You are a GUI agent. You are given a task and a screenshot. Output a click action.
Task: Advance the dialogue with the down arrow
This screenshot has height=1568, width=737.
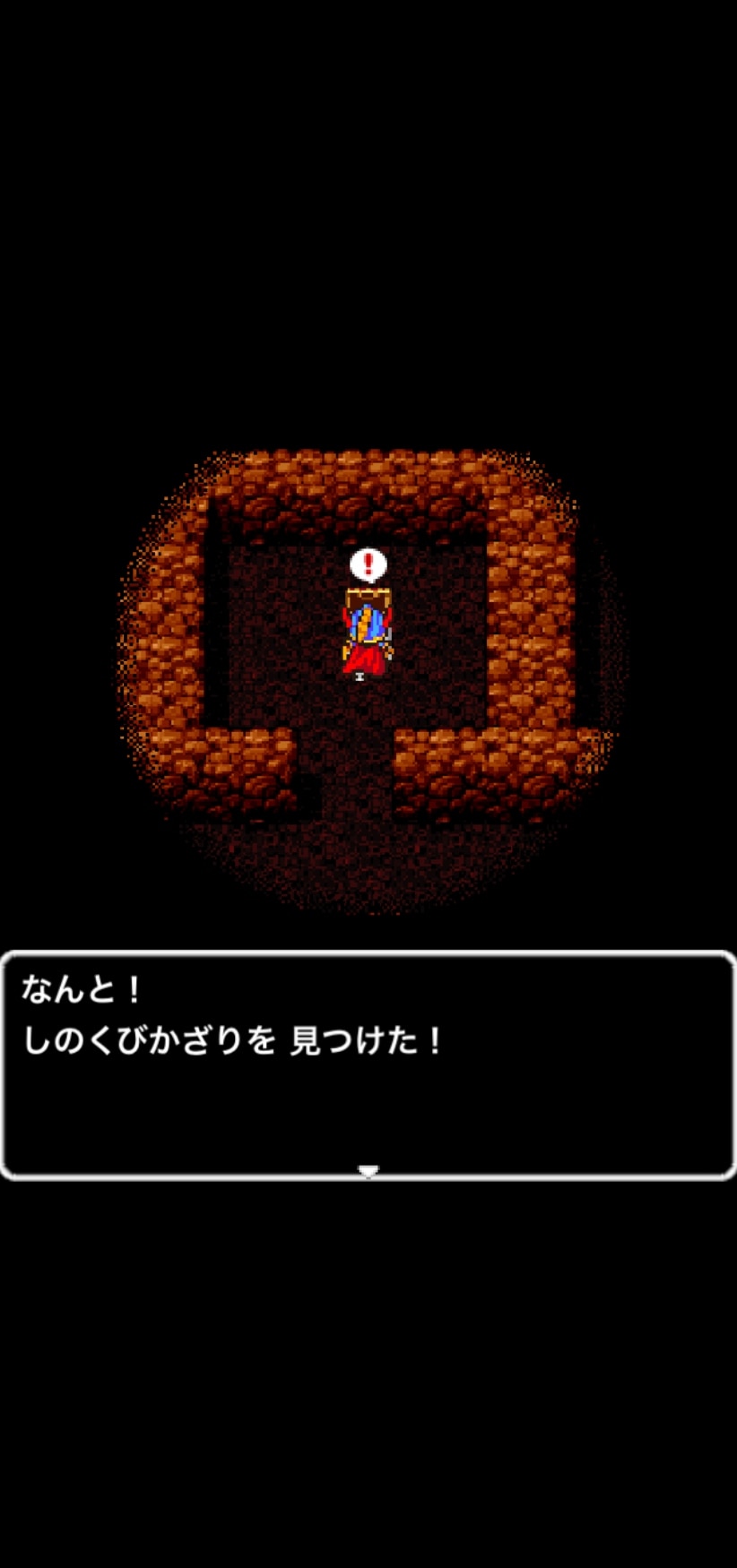[x=368, y=1170]
